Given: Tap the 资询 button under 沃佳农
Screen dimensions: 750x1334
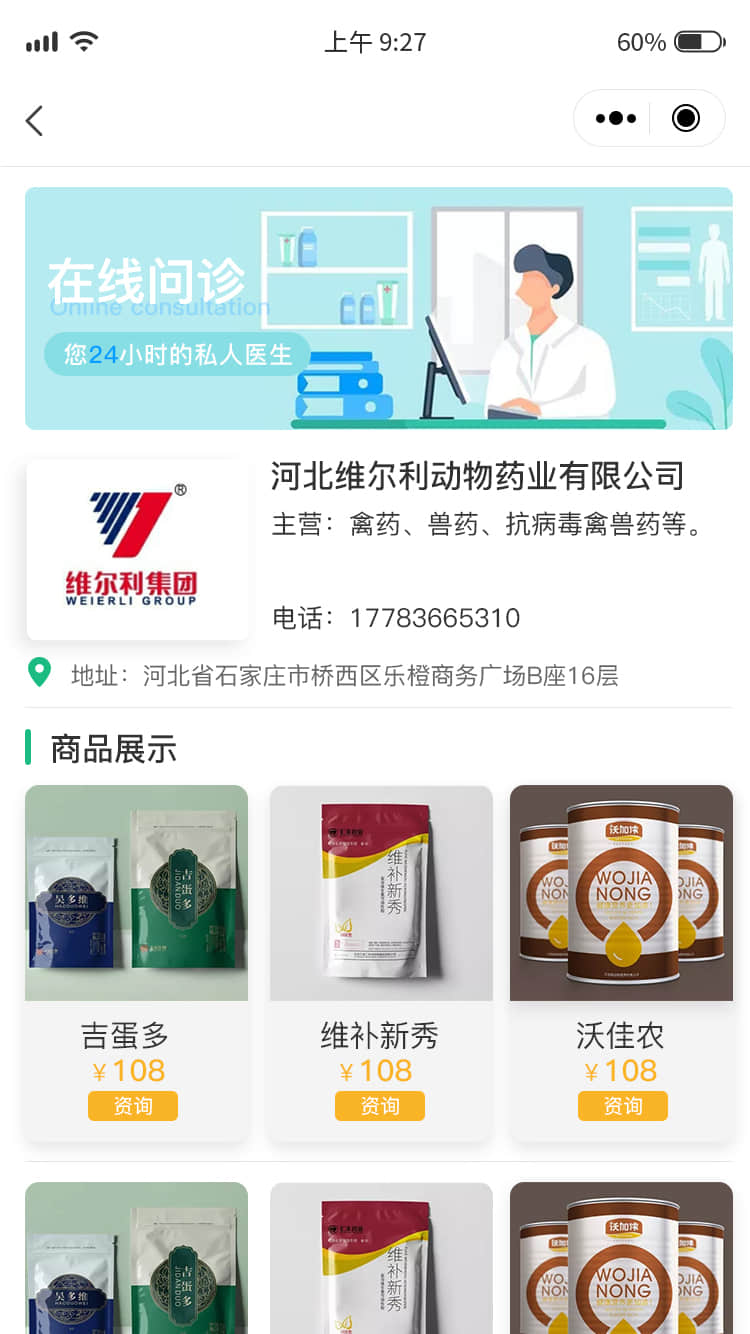Looking at the screenshot, I should 622,1106.
